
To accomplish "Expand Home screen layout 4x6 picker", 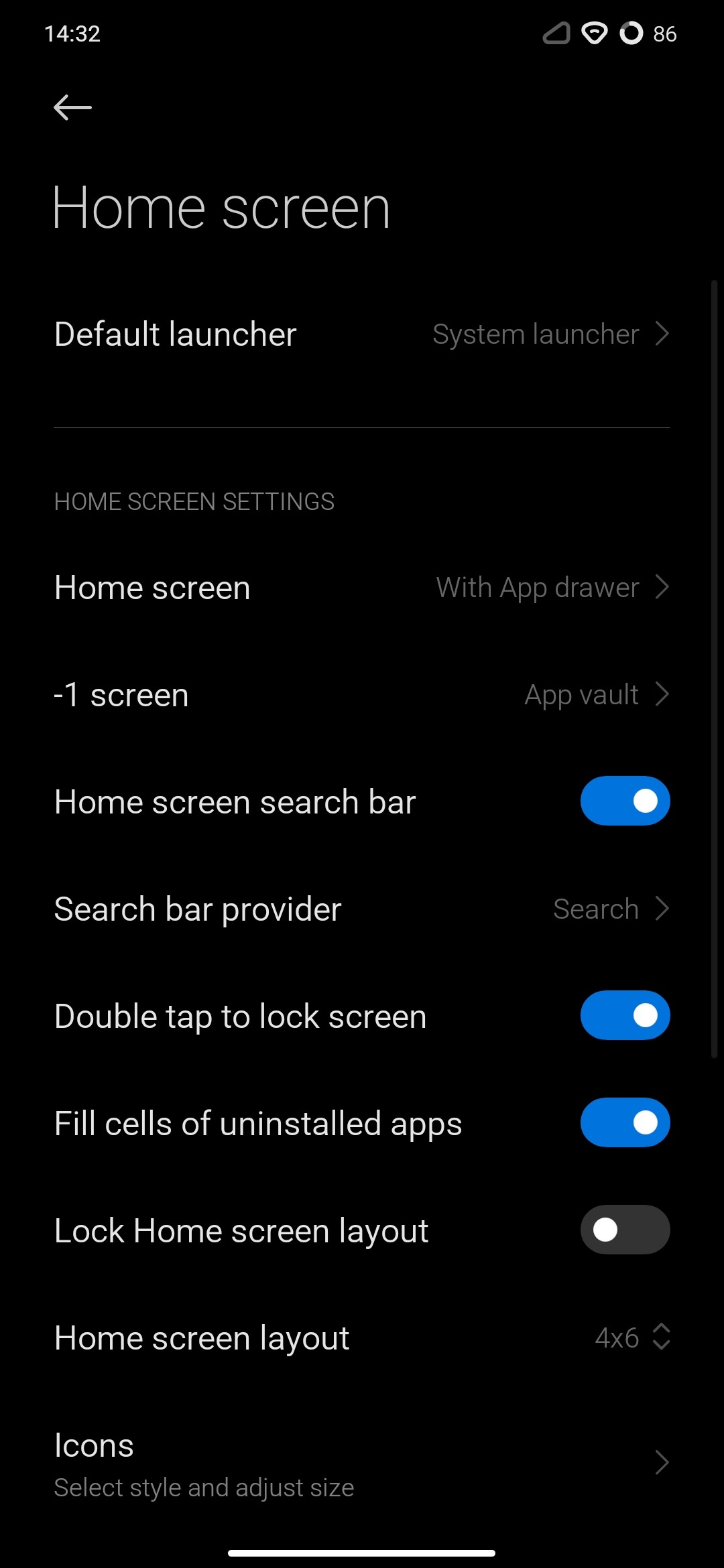I will [x=631, y=1337].
